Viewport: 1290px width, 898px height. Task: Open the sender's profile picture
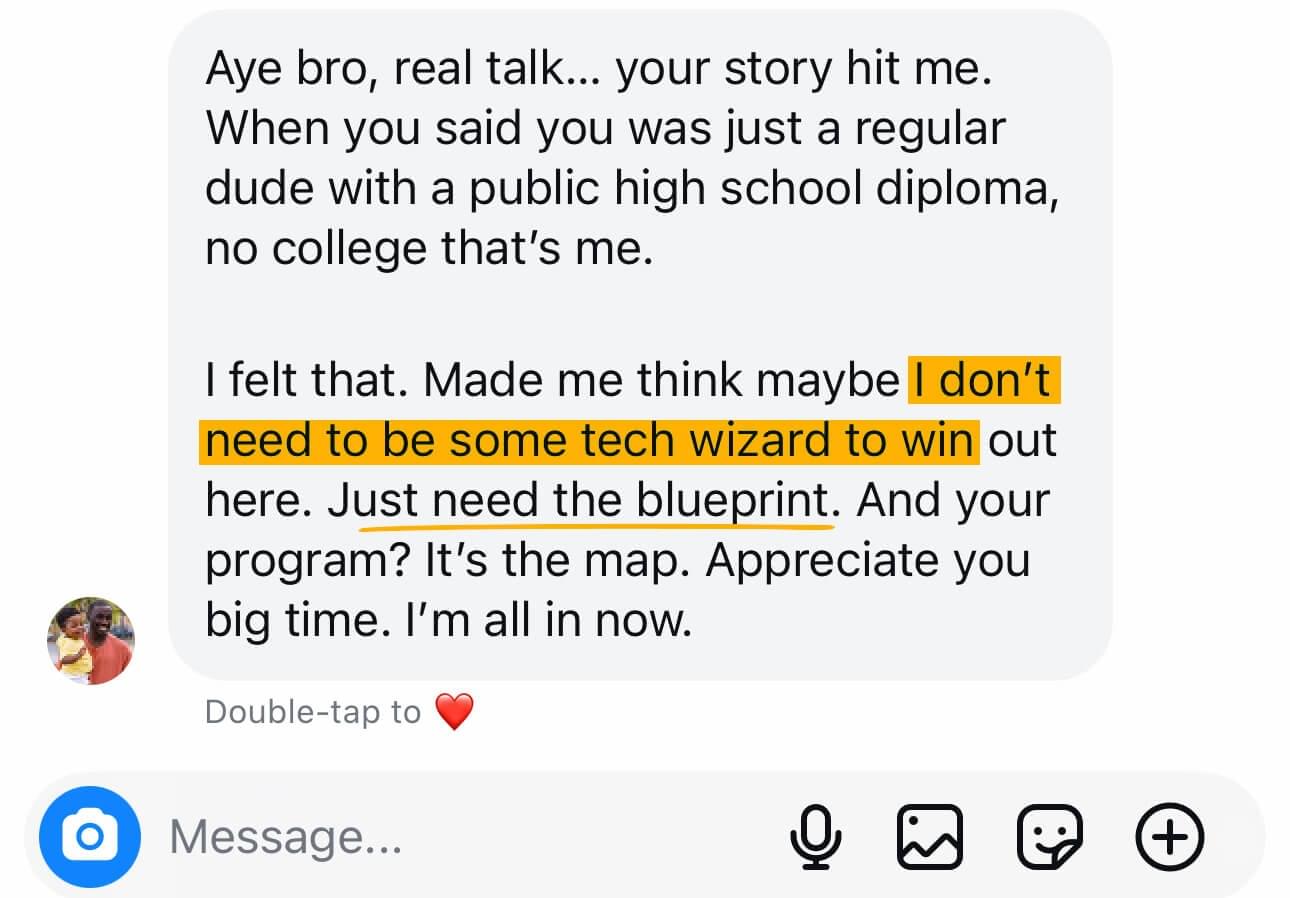(90, 641)
